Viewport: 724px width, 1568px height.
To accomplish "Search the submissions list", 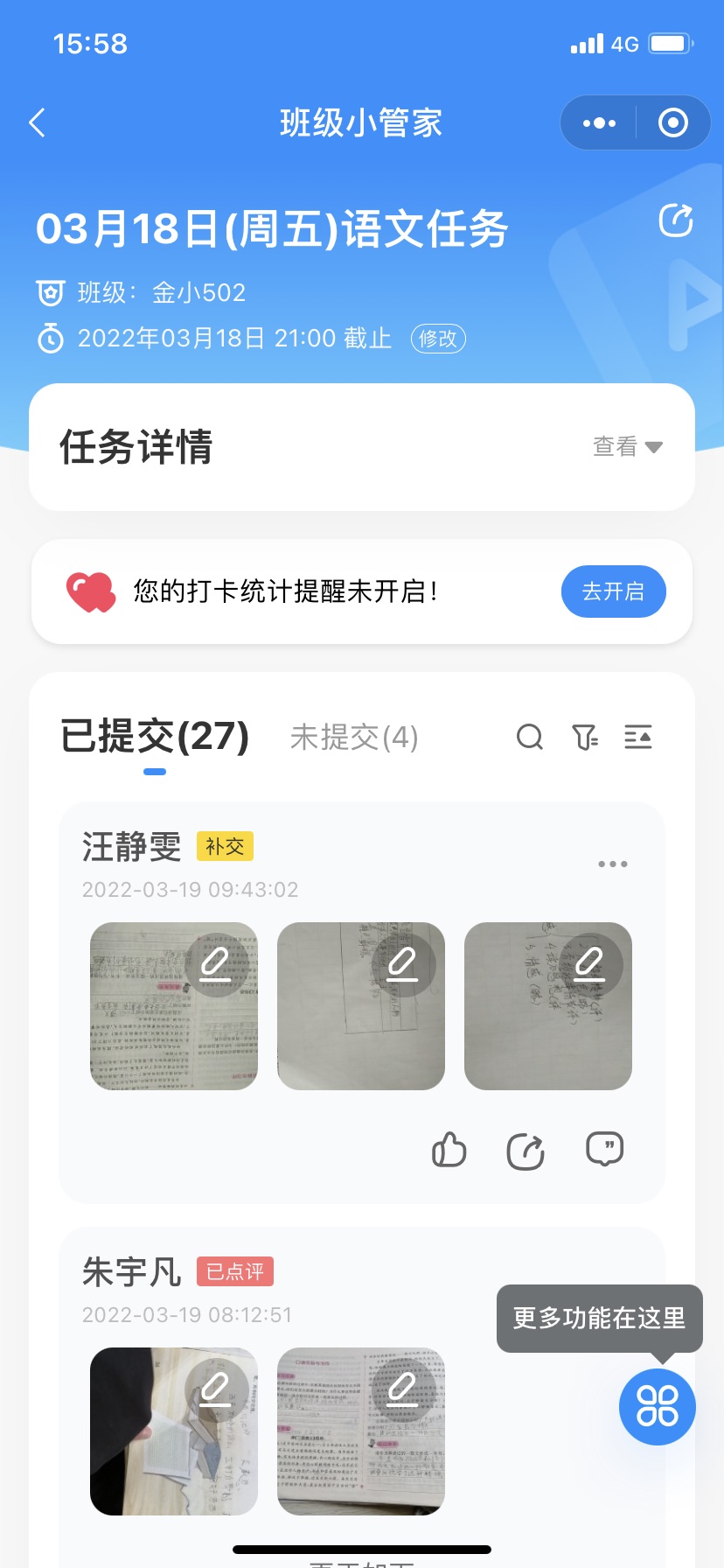I will click(530, 738).
